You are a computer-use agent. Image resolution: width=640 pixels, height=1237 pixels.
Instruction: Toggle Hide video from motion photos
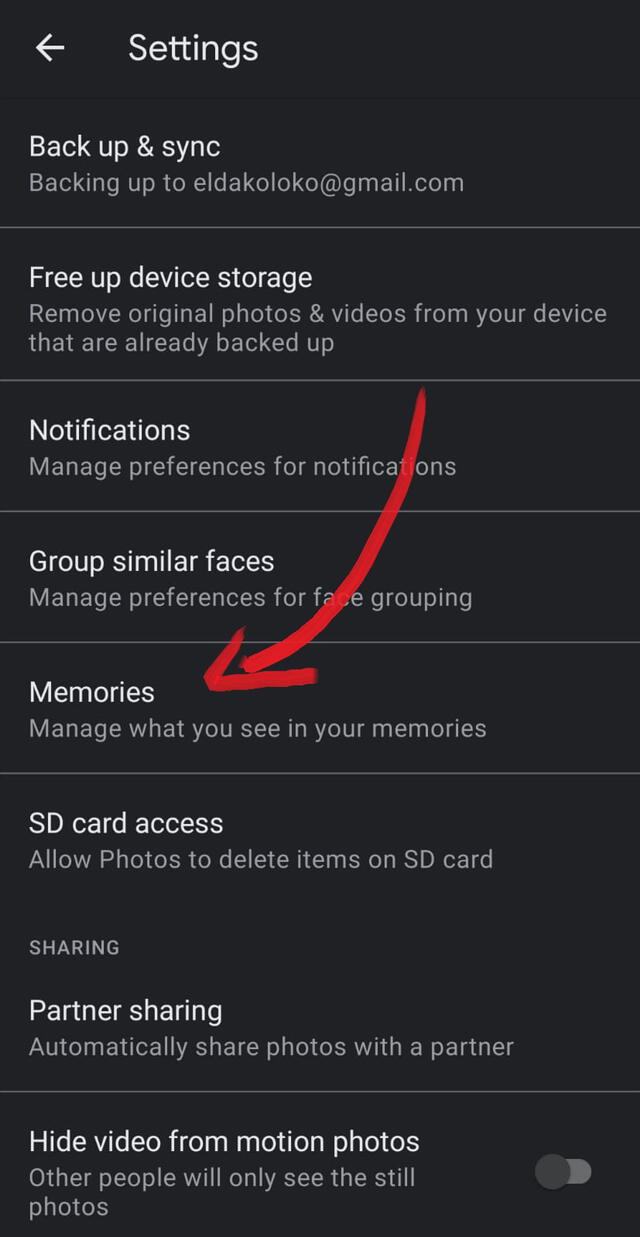tap(564, 1172)
